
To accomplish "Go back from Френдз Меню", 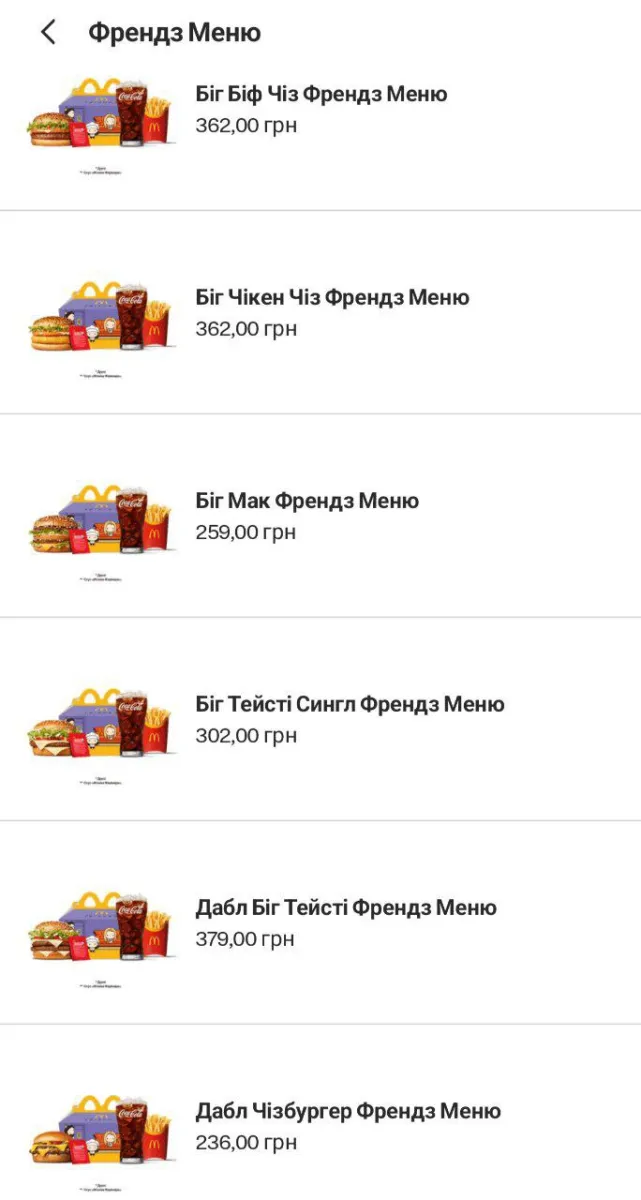I will tap(47, 33).
